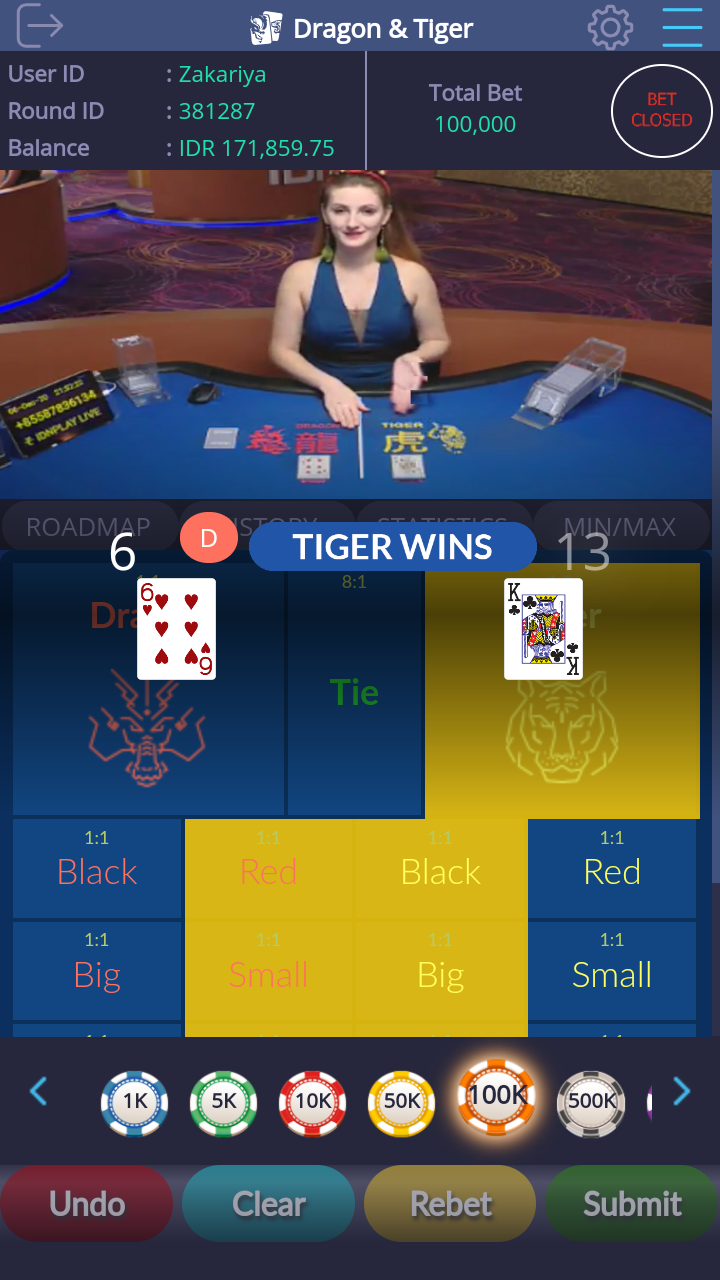Bet on Dragon Black
Image resolution: width=720 pixels, height=1280 pixels.
pyautogui.click(x=97, y=866)
